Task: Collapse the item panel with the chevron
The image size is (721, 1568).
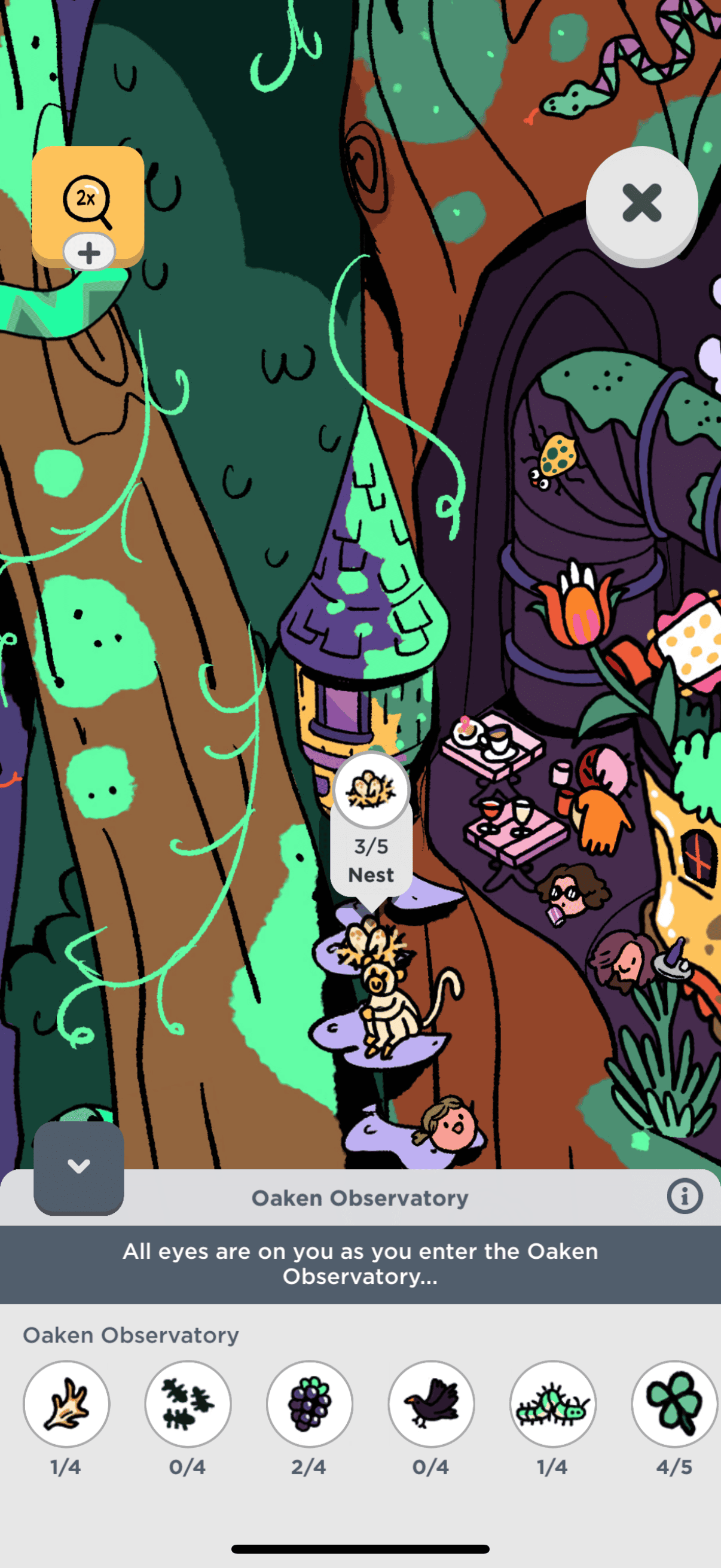Action: click(78, 1167)
